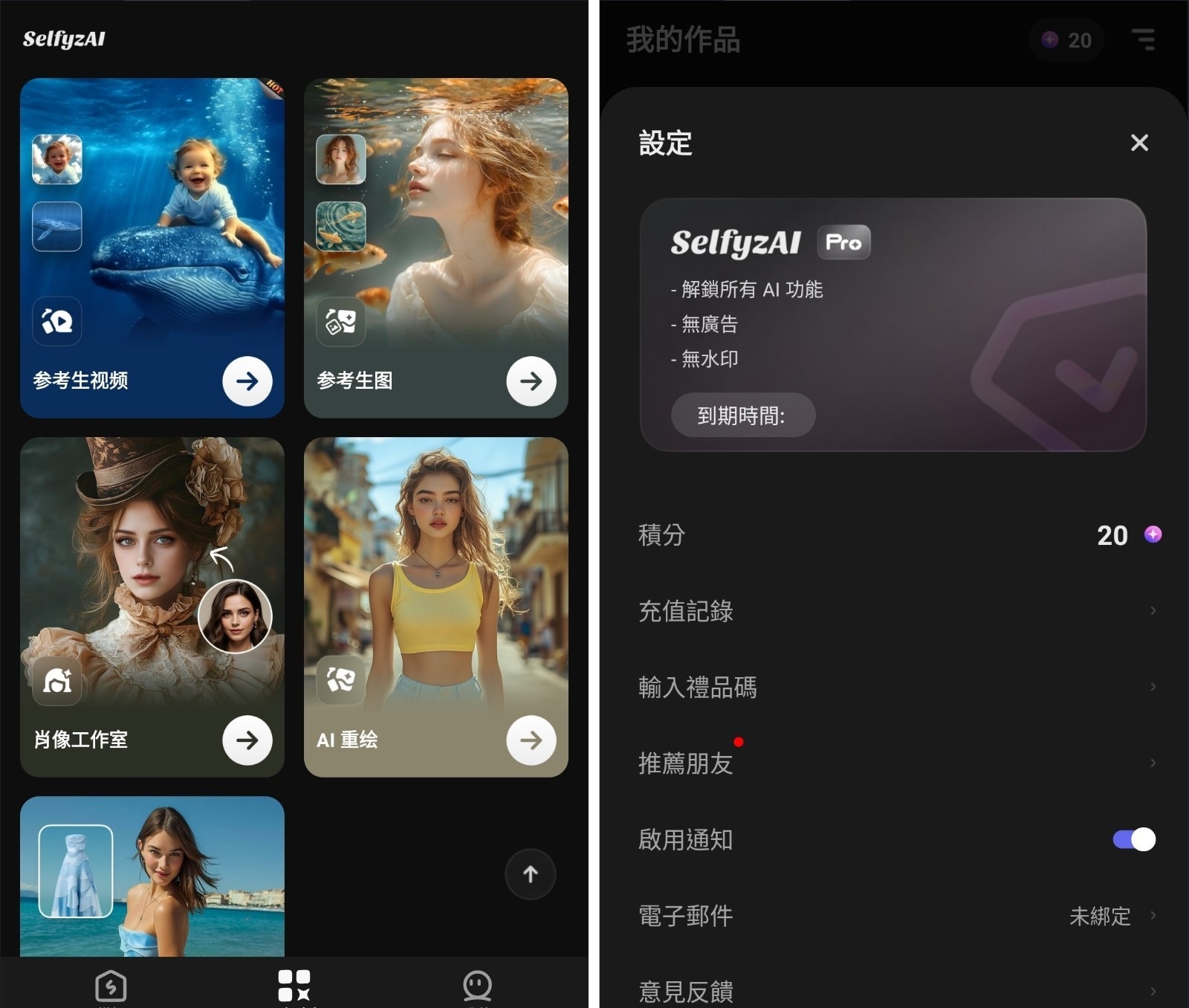
Task: Open the 参考生图 feature card
Action: 436,248
